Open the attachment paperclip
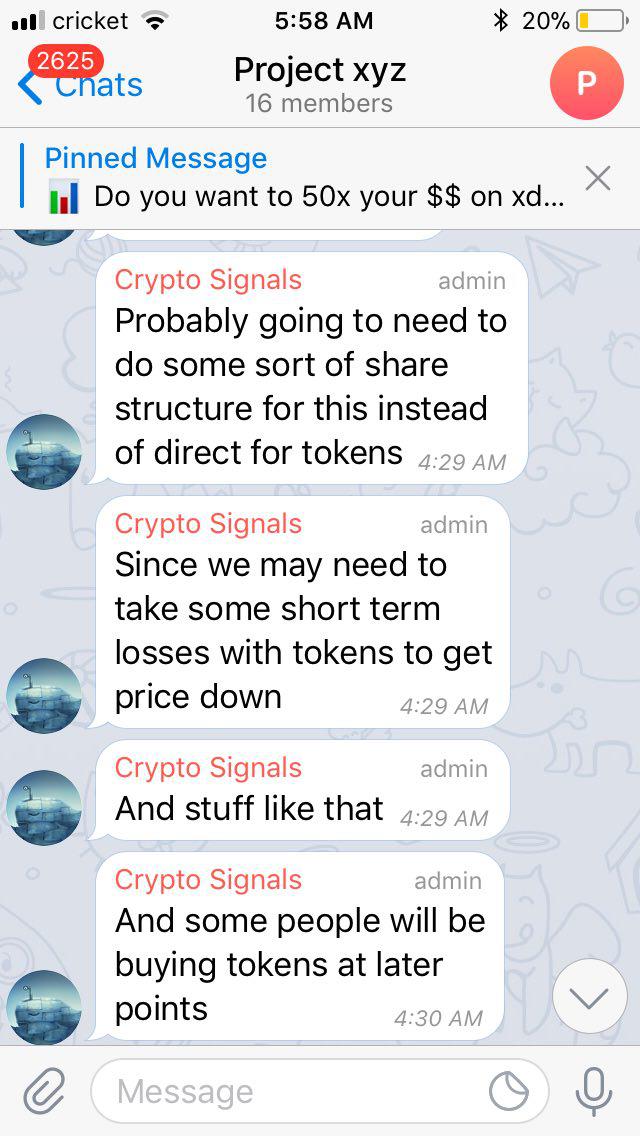Image resolution: width=640 pixels, height=1136 pixels. tap(44, 1091)
